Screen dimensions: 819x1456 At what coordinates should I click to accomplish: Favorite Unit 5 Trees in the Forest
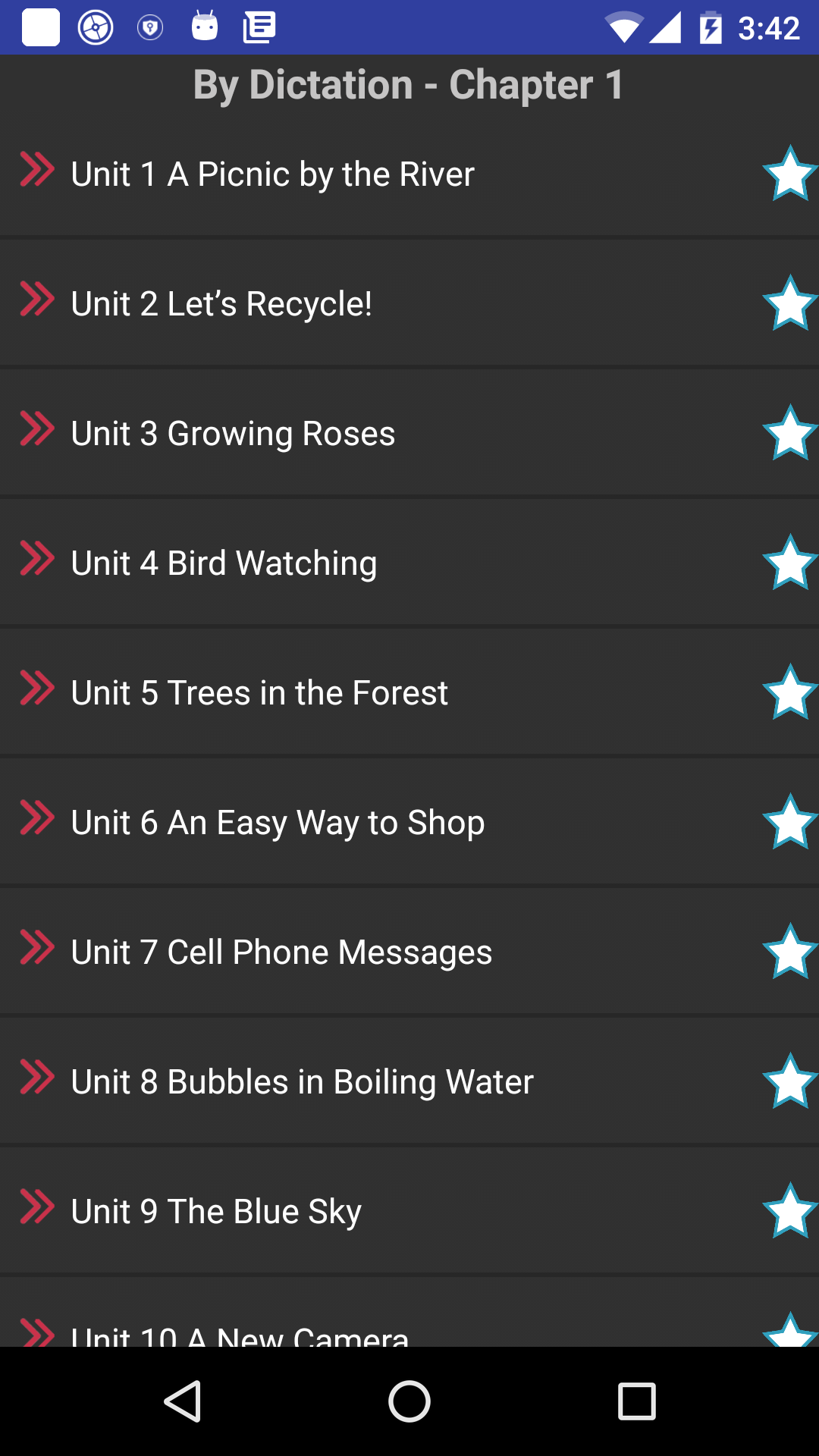pos(789,693)
